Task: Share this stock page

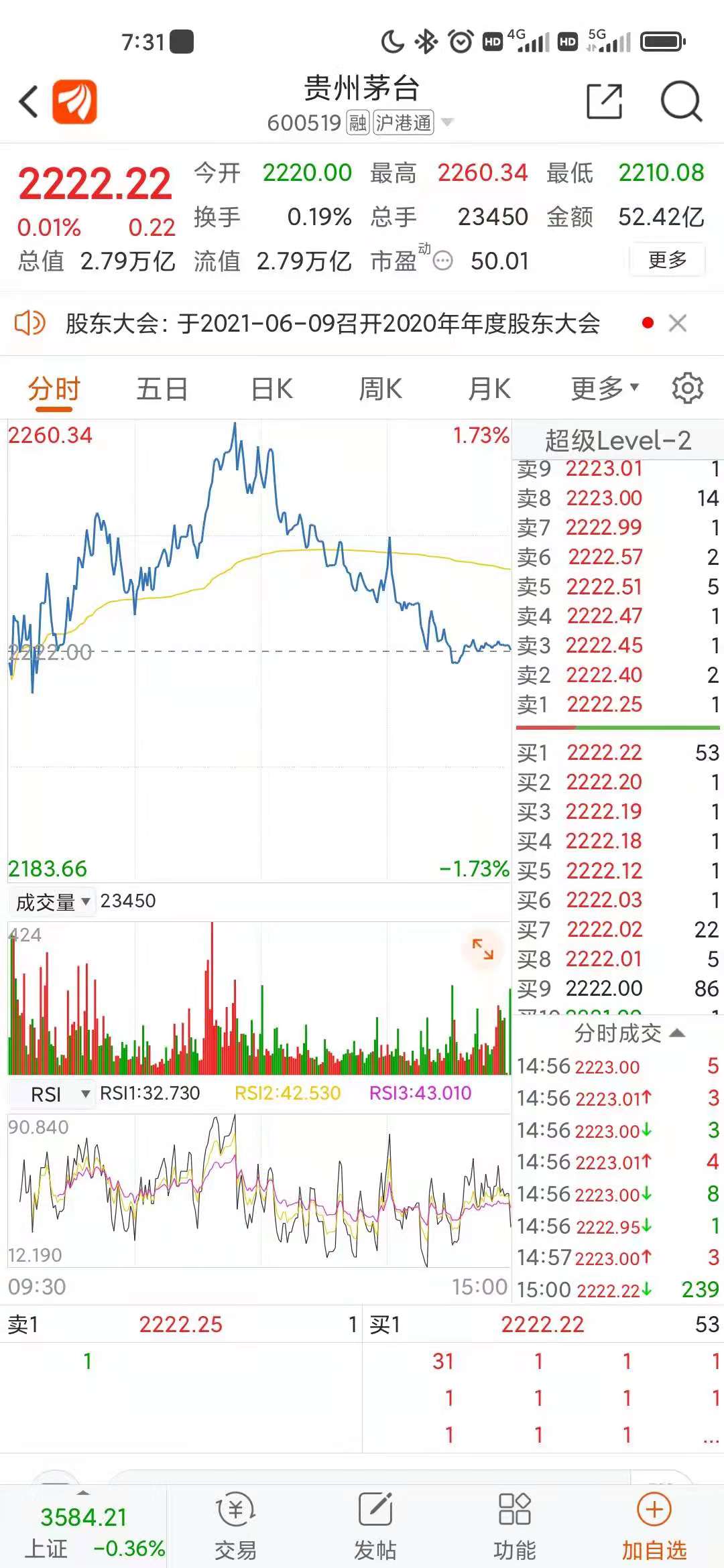Action: click(604, 102)
